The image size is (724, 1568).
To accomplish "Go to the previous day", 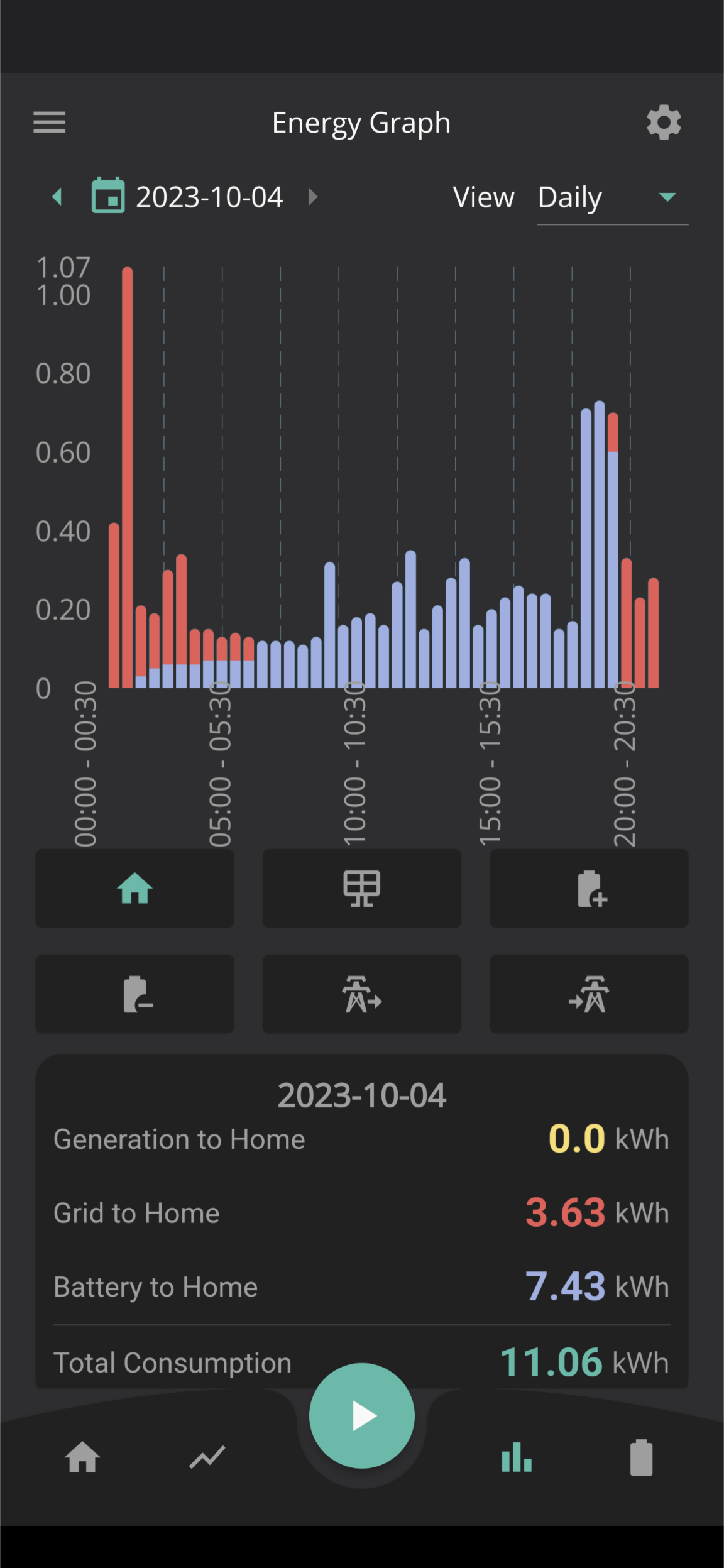I will [x=57, y=197].
